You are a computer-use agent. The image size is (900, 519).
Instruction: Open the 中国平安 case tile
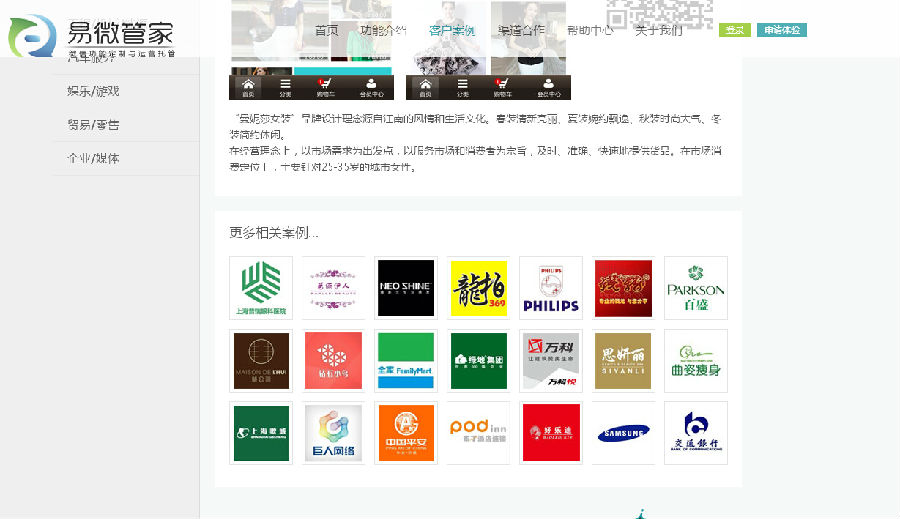[405, 433]
